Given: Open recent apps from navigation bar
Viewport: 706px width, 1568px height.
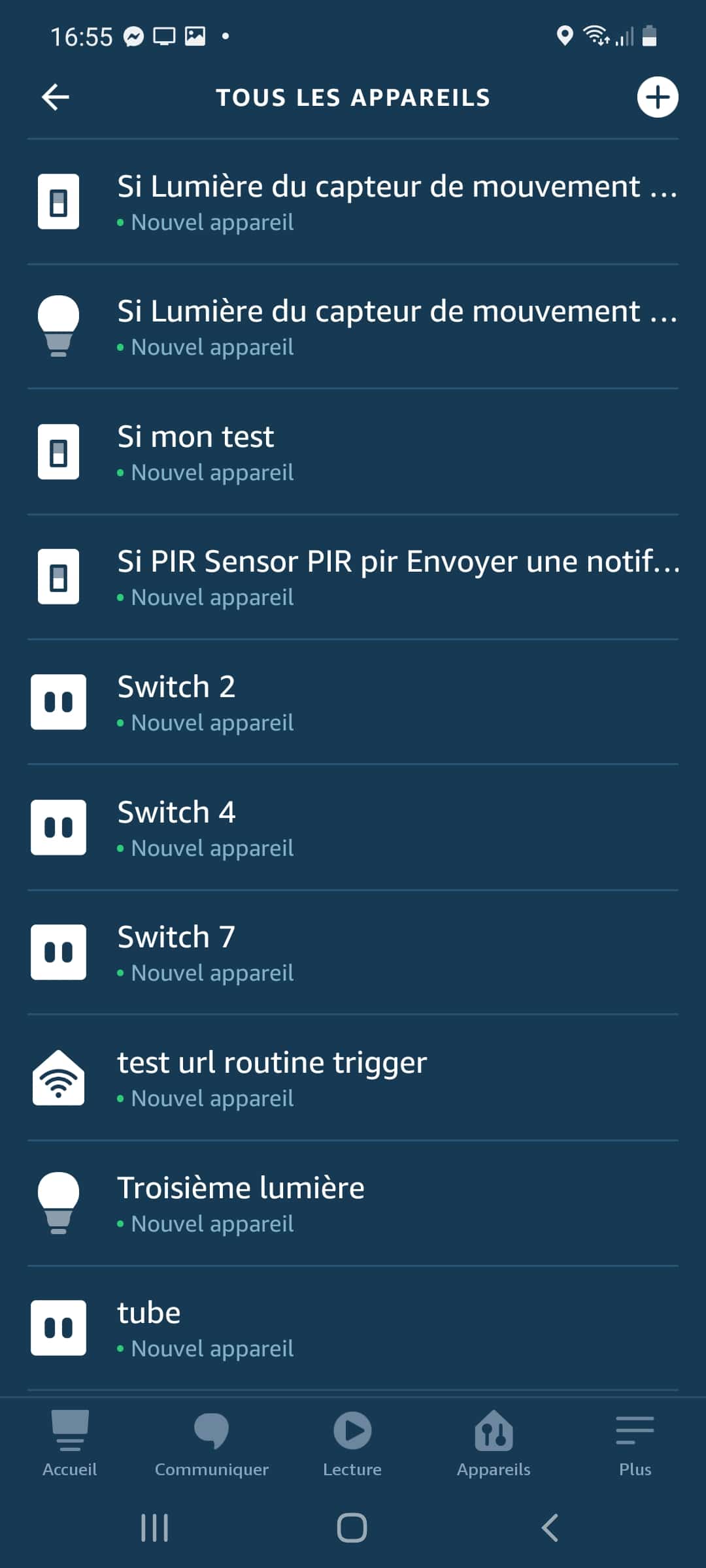Looking at the screenshot, I should tap(155, 1527).
